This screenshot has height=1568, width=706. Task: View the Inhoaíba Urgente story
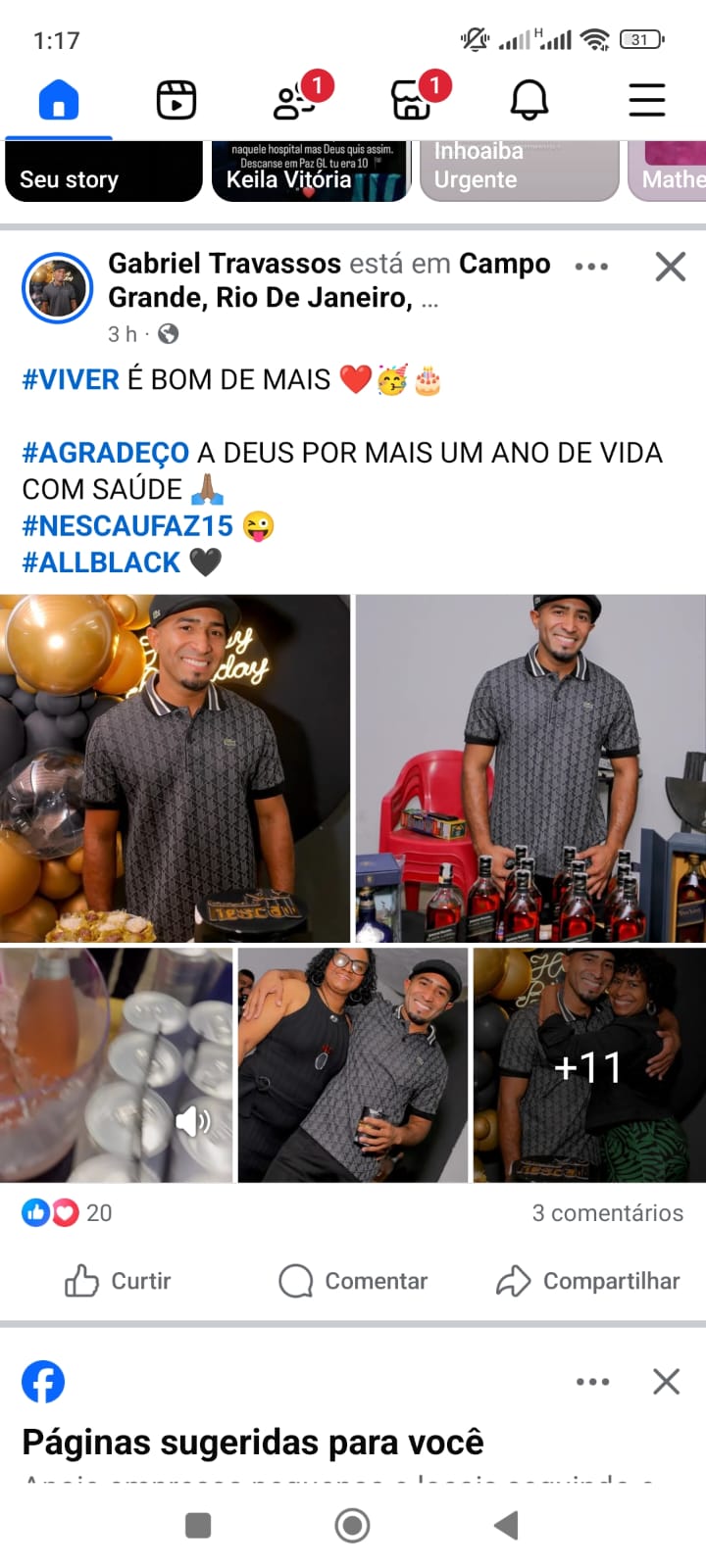tap(519, 171)
